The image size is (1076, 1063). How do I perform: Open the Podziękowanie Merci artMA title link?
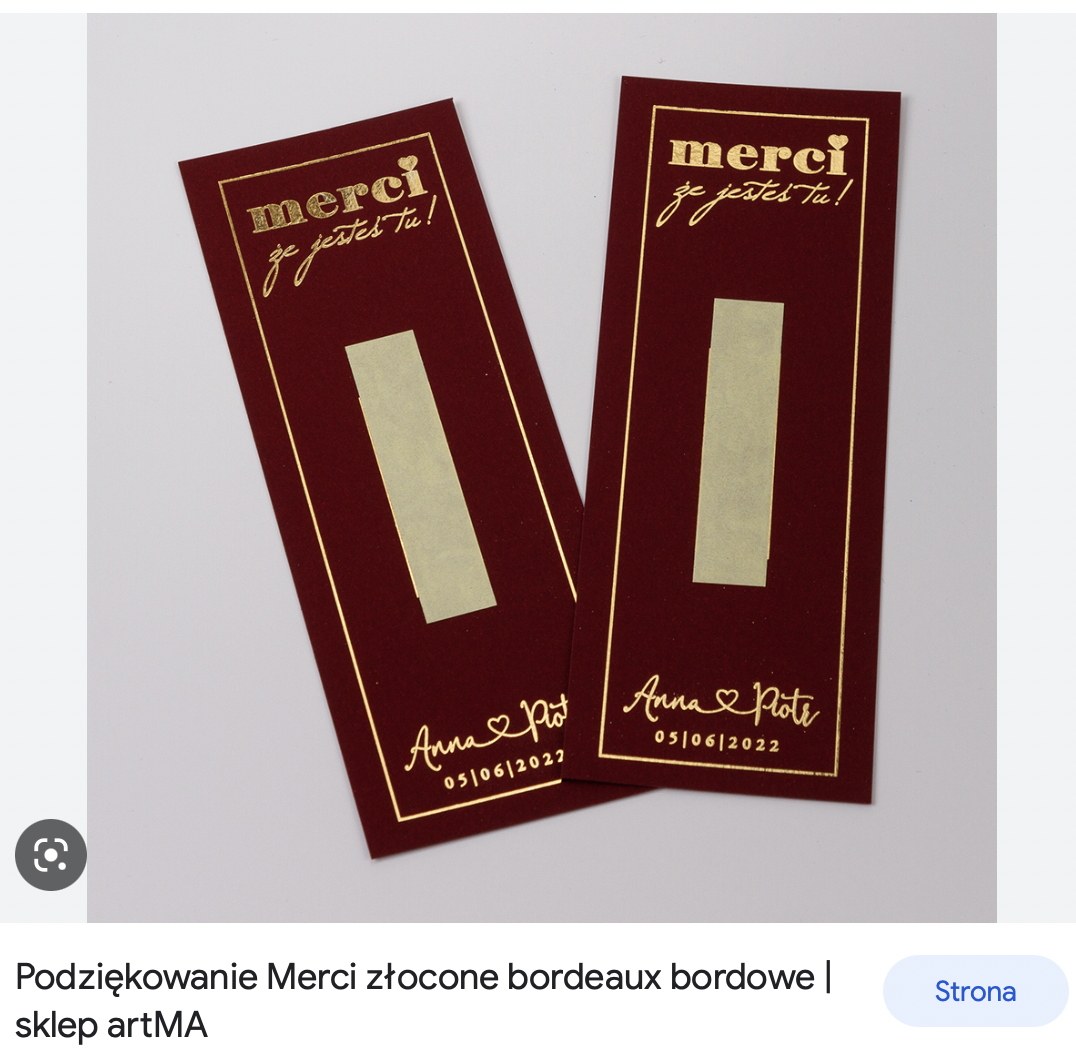(x=422, y=999)
